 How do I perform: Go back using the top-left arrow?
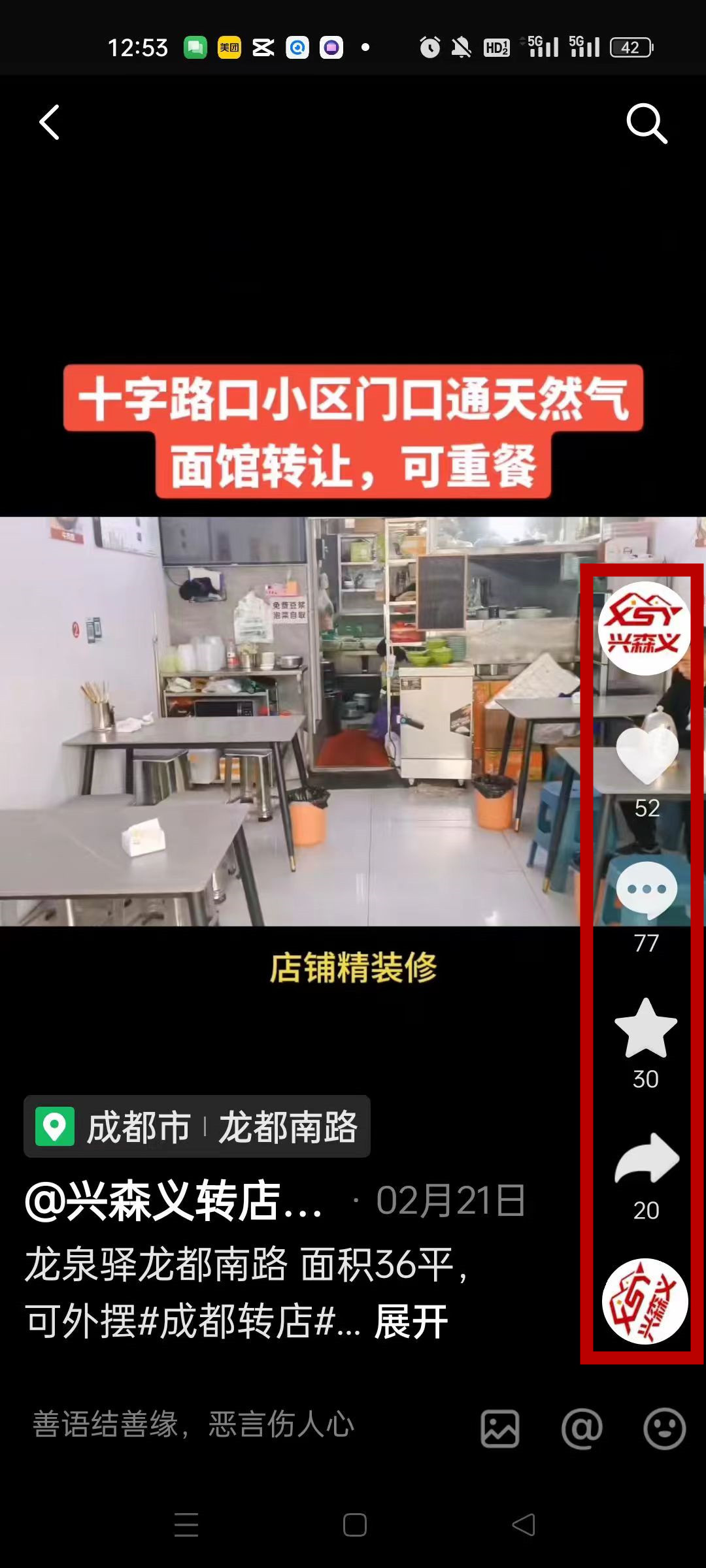pos(50,122)
